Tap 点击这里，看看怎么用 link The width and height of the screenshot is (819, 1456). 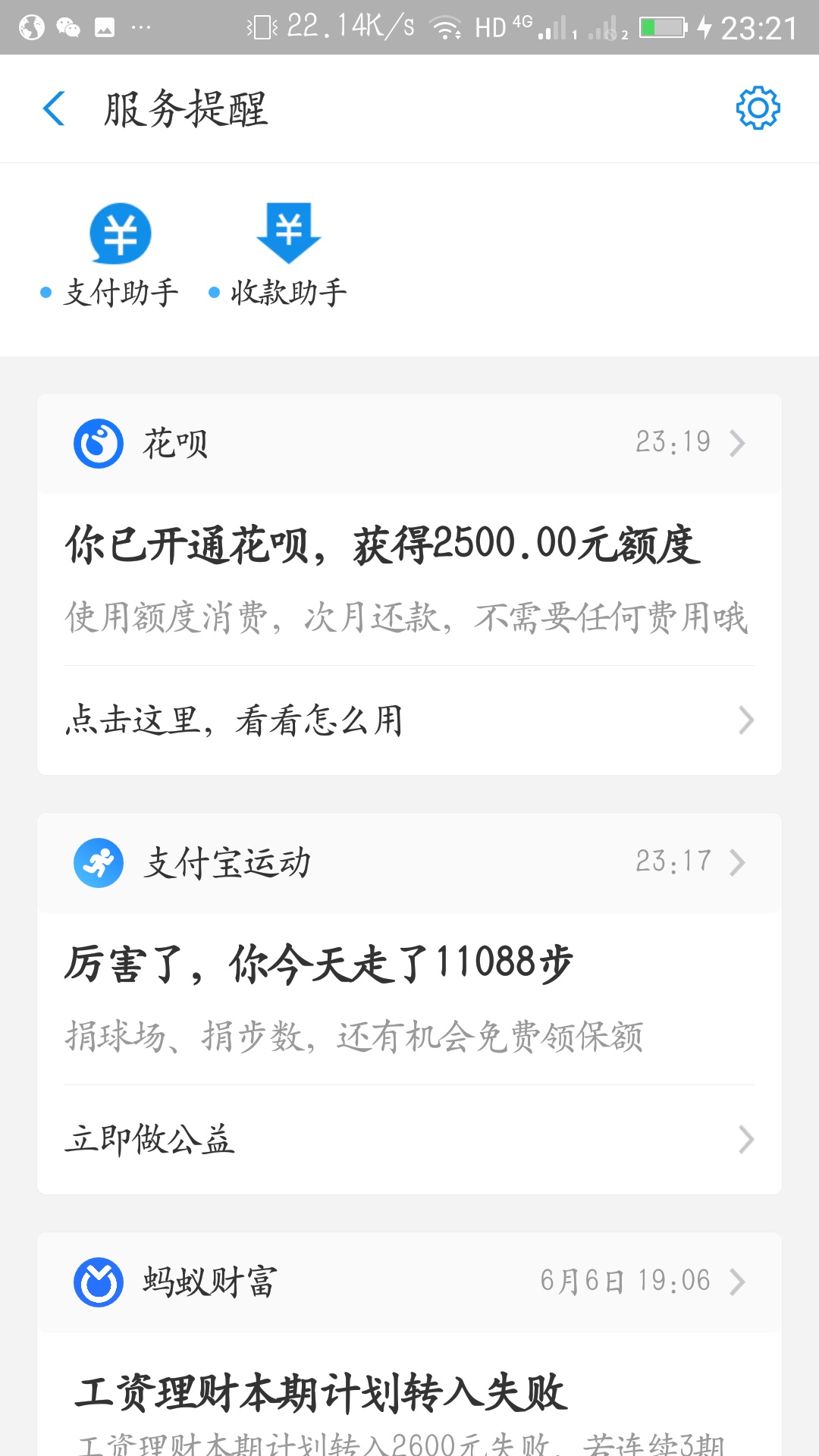[x=409, y=720]
